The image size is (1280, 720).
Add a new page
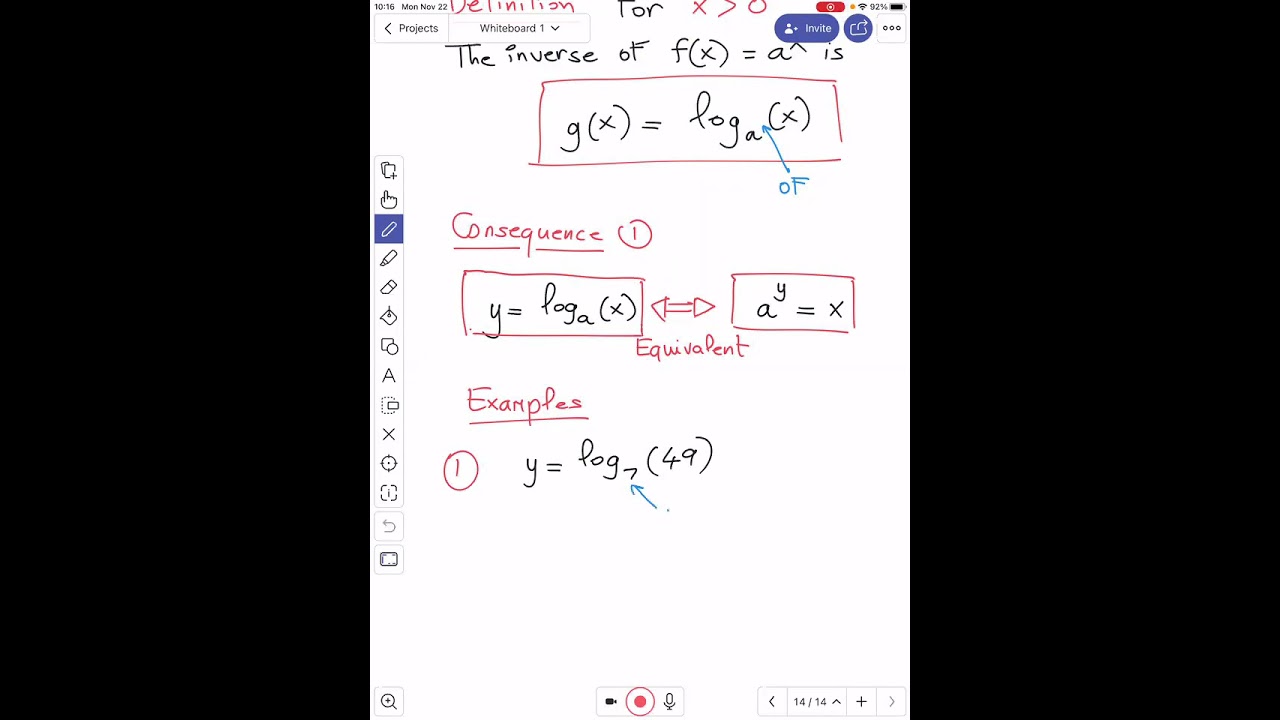coord(861,702)
